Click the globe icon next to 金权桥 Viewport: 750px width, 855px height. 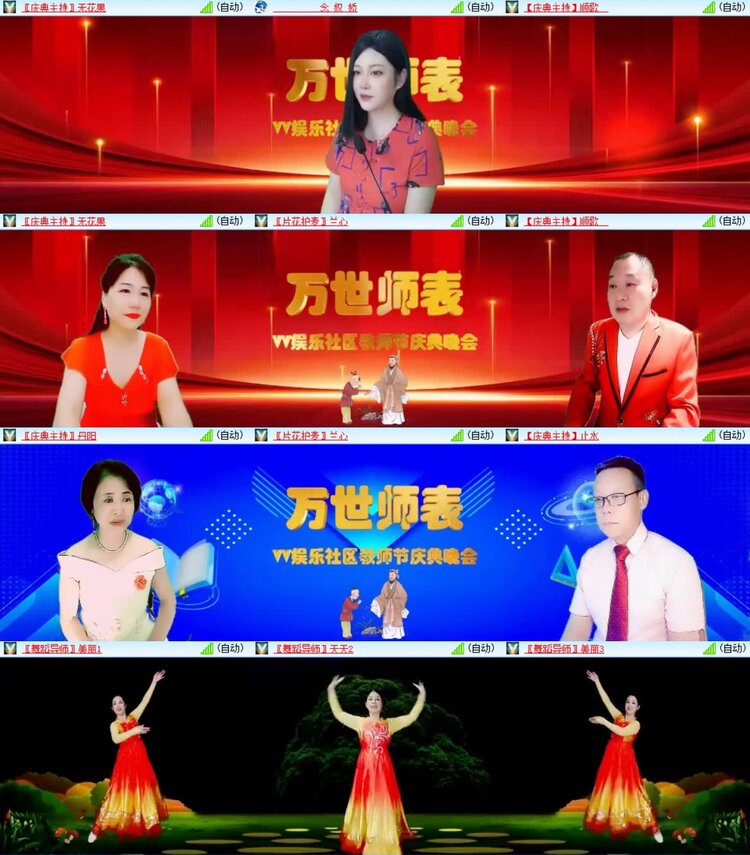point(262,8)
